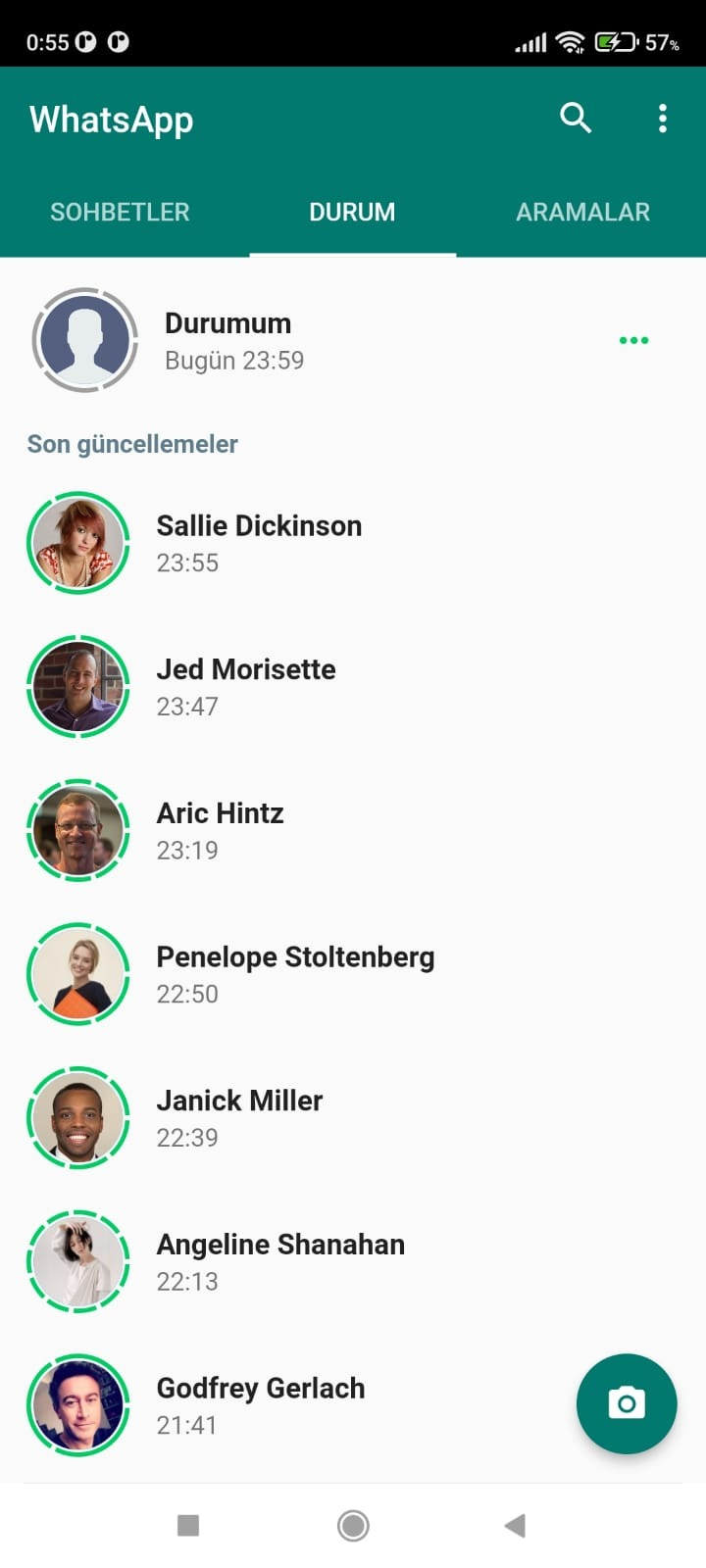The height and width of the screenshot is (1568, 706).
Task: Open the search icon
Action: click(x=576, y=118)
